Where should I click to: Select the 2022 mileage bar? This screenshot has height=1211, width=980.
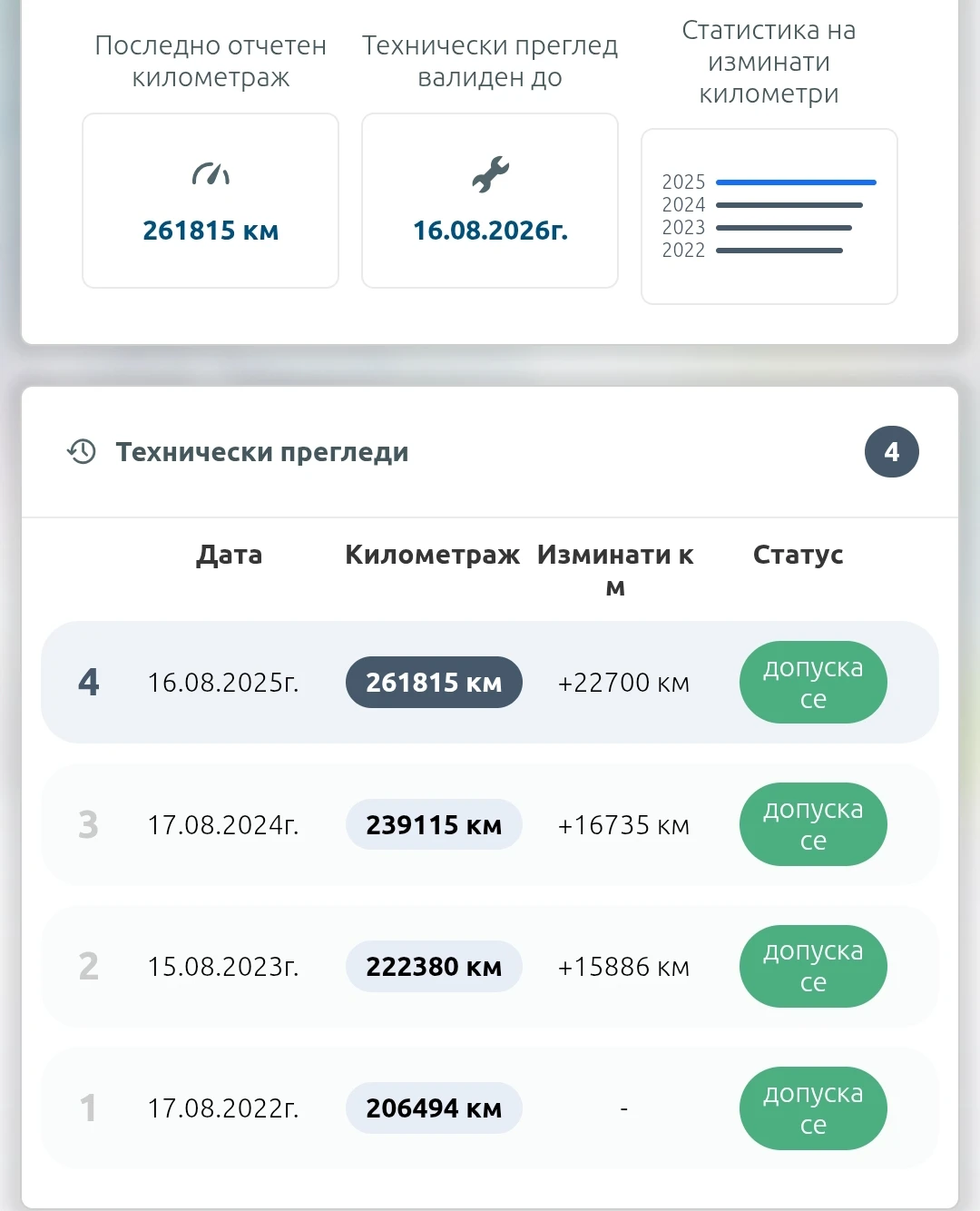click(x=779, y=250)
